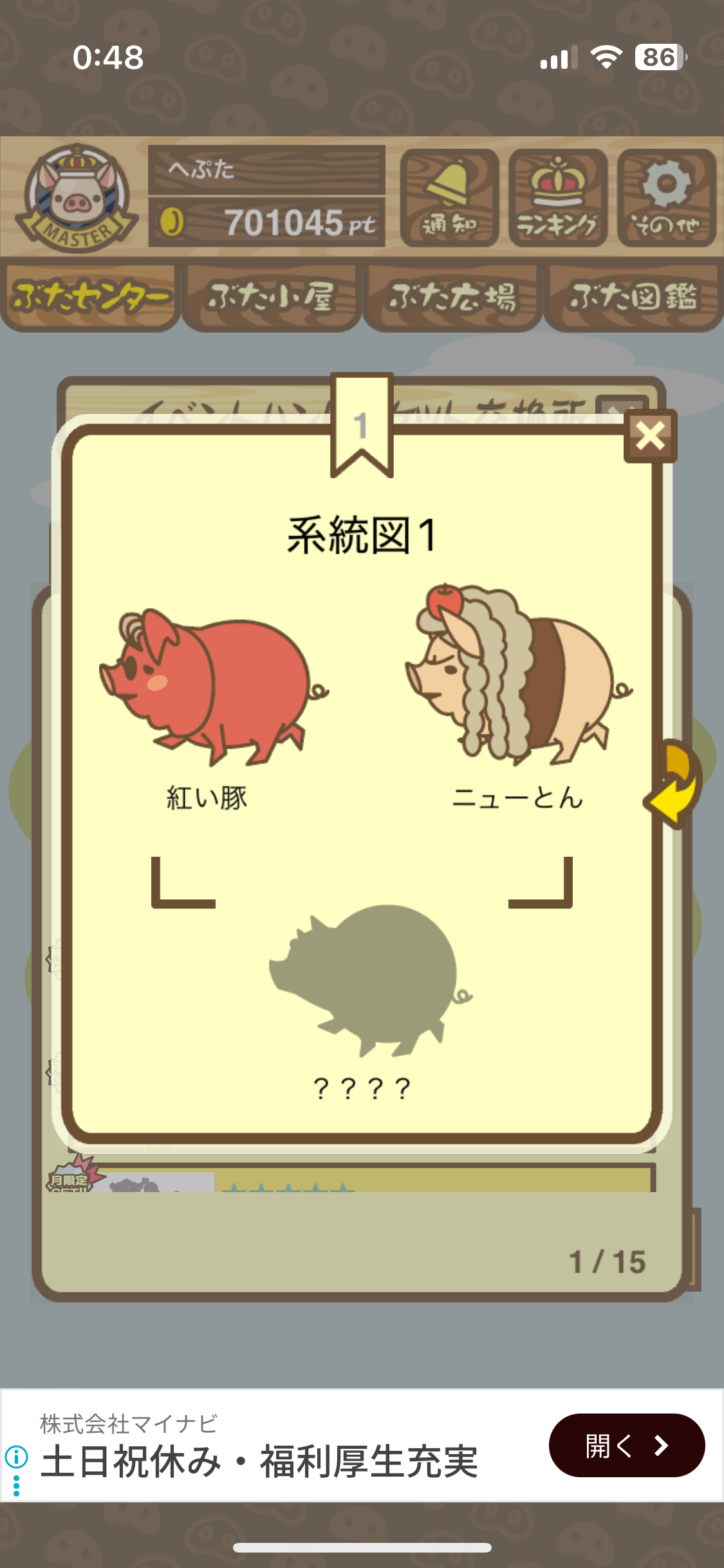Screen dimensions: 724x1568
Task: Close the 系統図1 popup
Action: (x=650, y=436)
